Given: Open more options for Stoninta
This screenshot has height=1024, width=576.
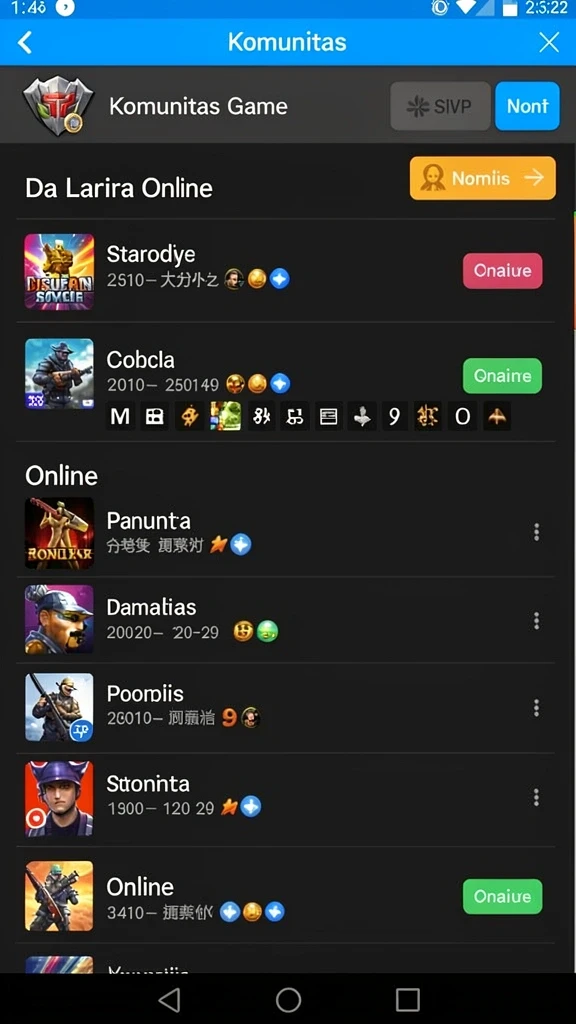Looking at the screenshot, I should pos(536,797).
